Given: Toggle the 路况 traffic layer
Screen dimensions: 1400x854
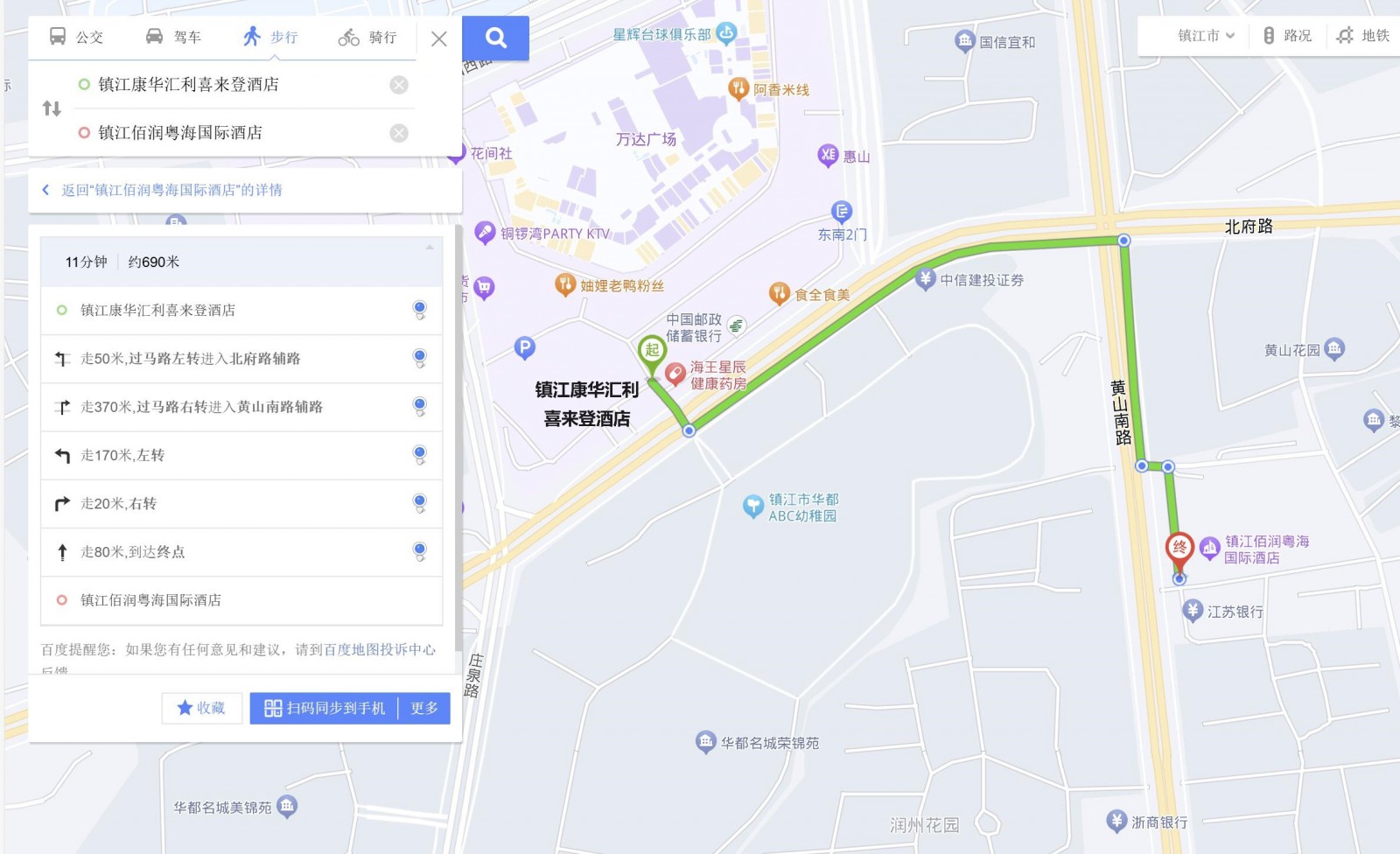Looking at the screenshot, I should pos(1287,36).
